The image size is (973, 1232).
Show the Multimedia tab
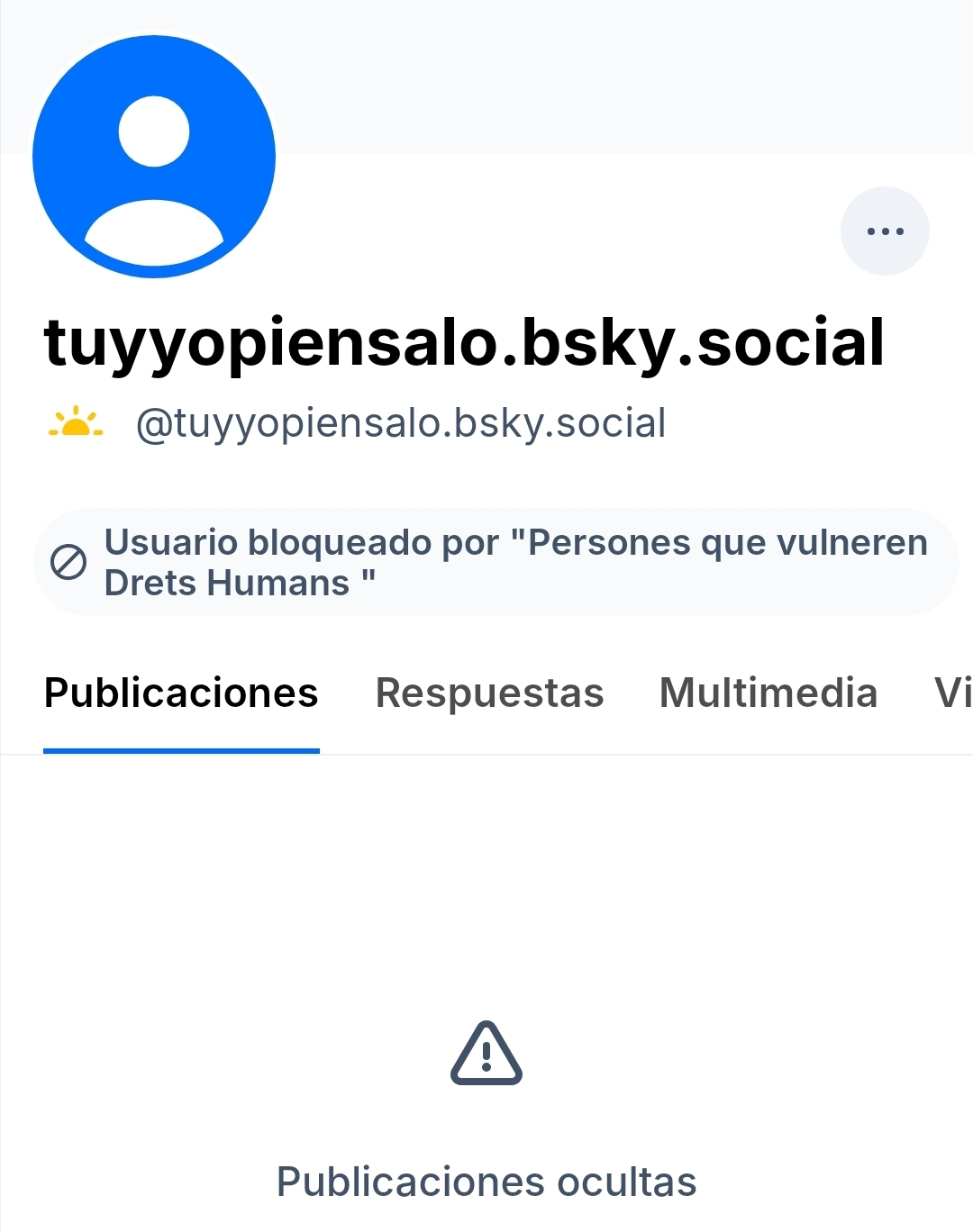pyautogui.click(x=768, y=693)
